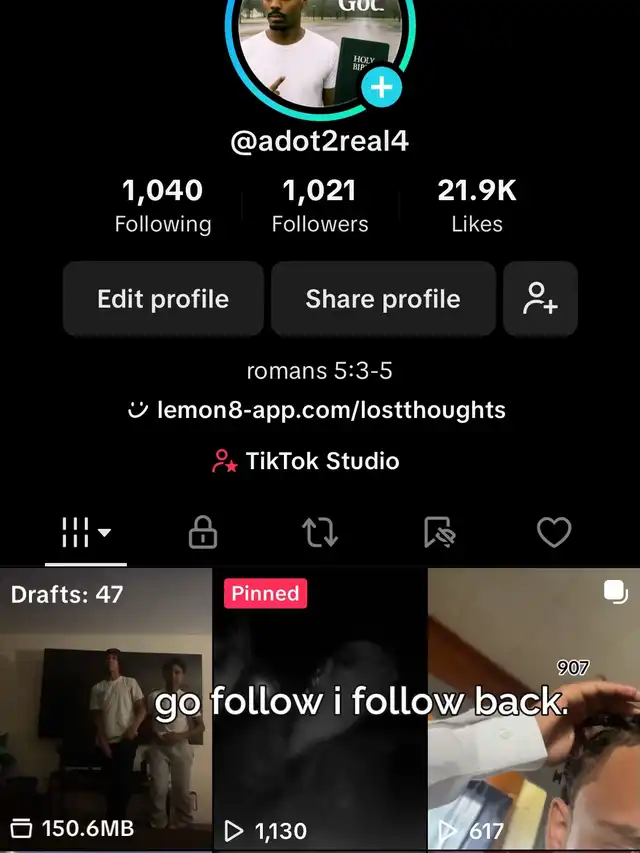Open the photo post with 617 views
Image resolution: width=640 pixels, height=853 pixels.
point(534,709)
